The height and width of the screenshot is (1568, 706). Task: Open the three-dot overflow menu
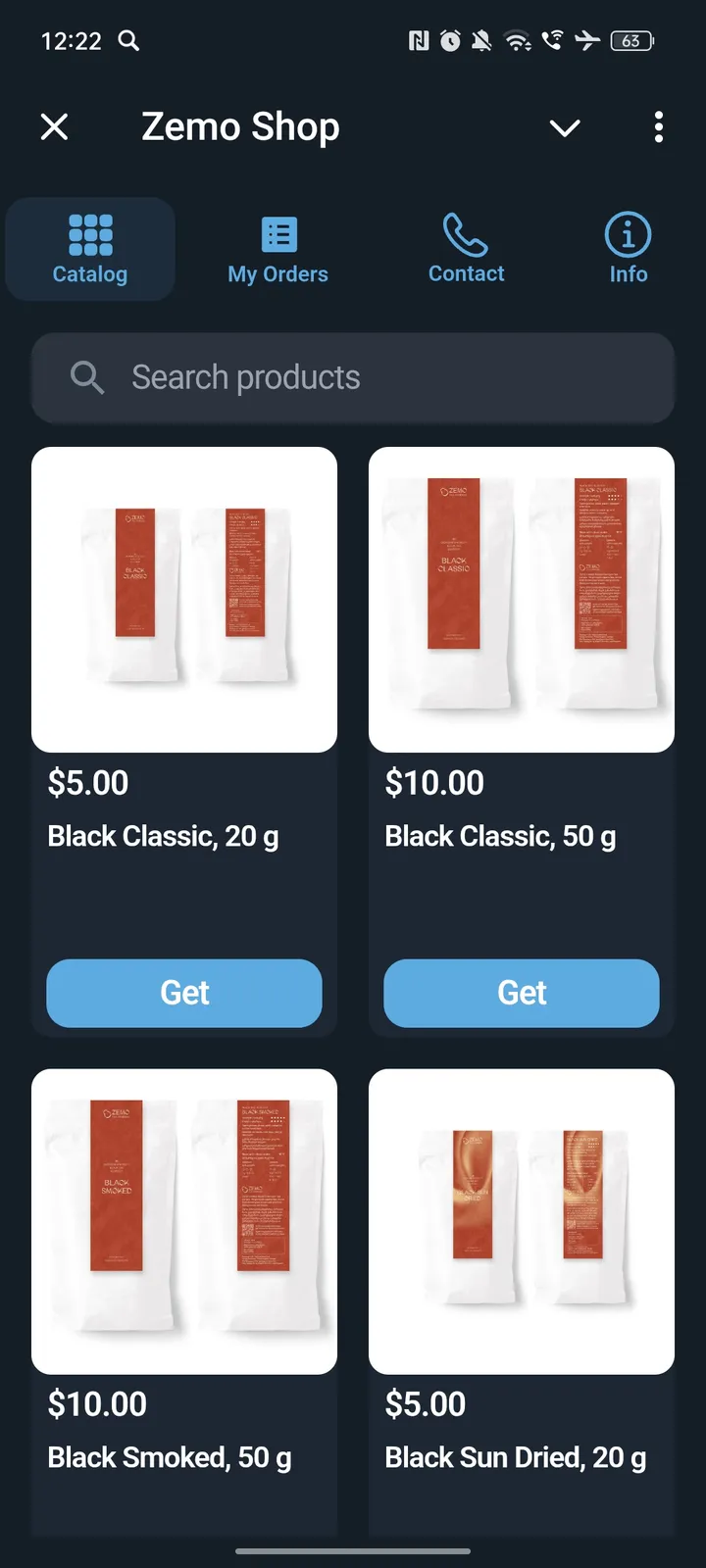[658, 126]
